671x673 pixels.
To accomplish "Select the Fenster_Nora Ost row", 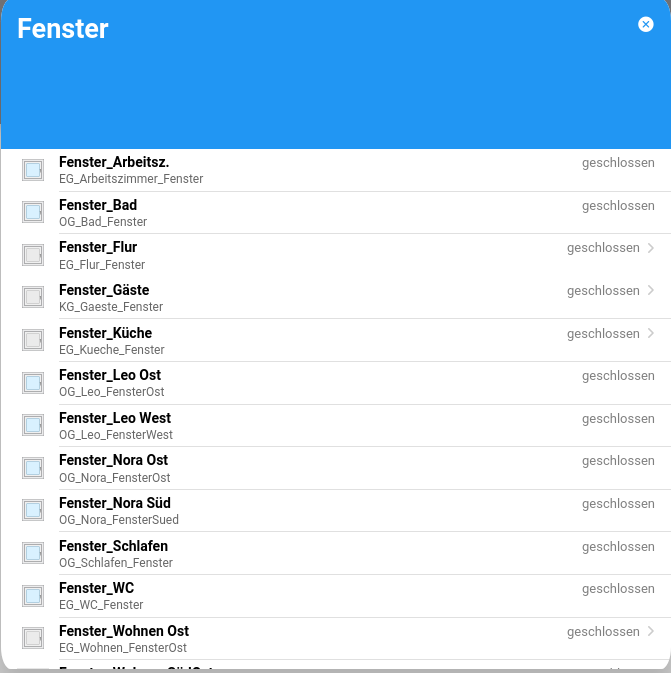I will 335,468.
